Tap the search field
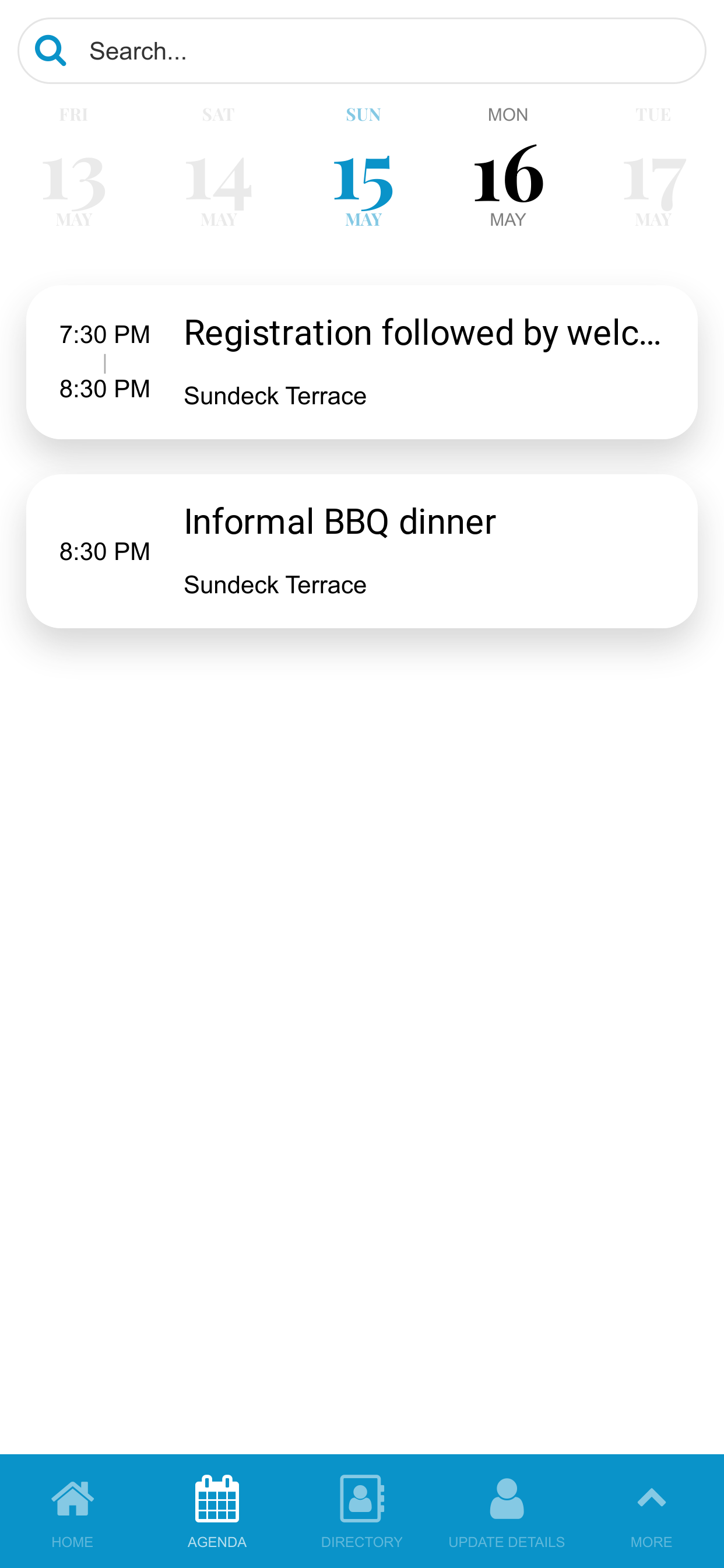724x1568 pixels. click(x=362, y=51)
